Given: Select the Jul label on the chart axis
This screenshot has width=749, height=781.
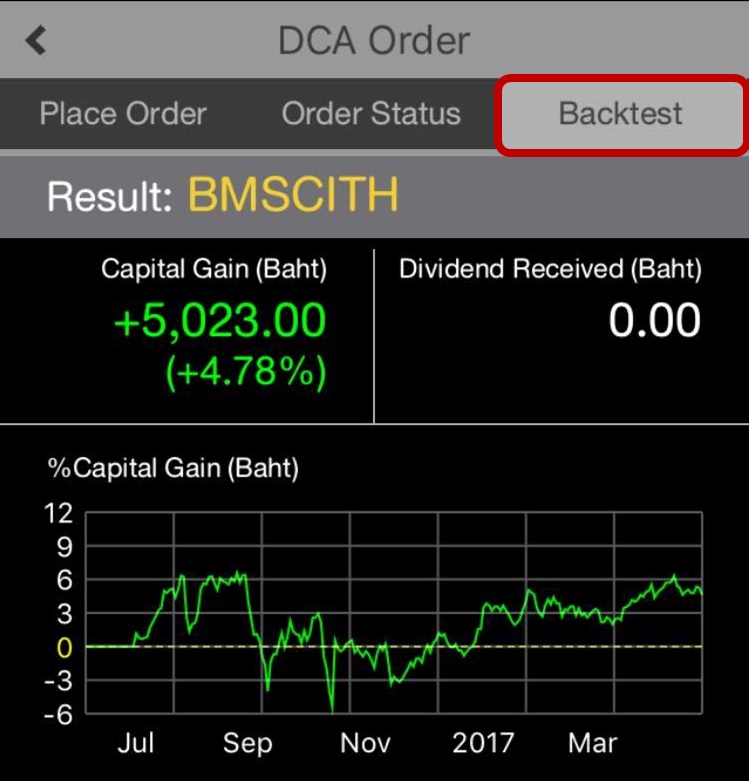Looking at the screenshot, I should pyautogui.click(x=137, y=744).
